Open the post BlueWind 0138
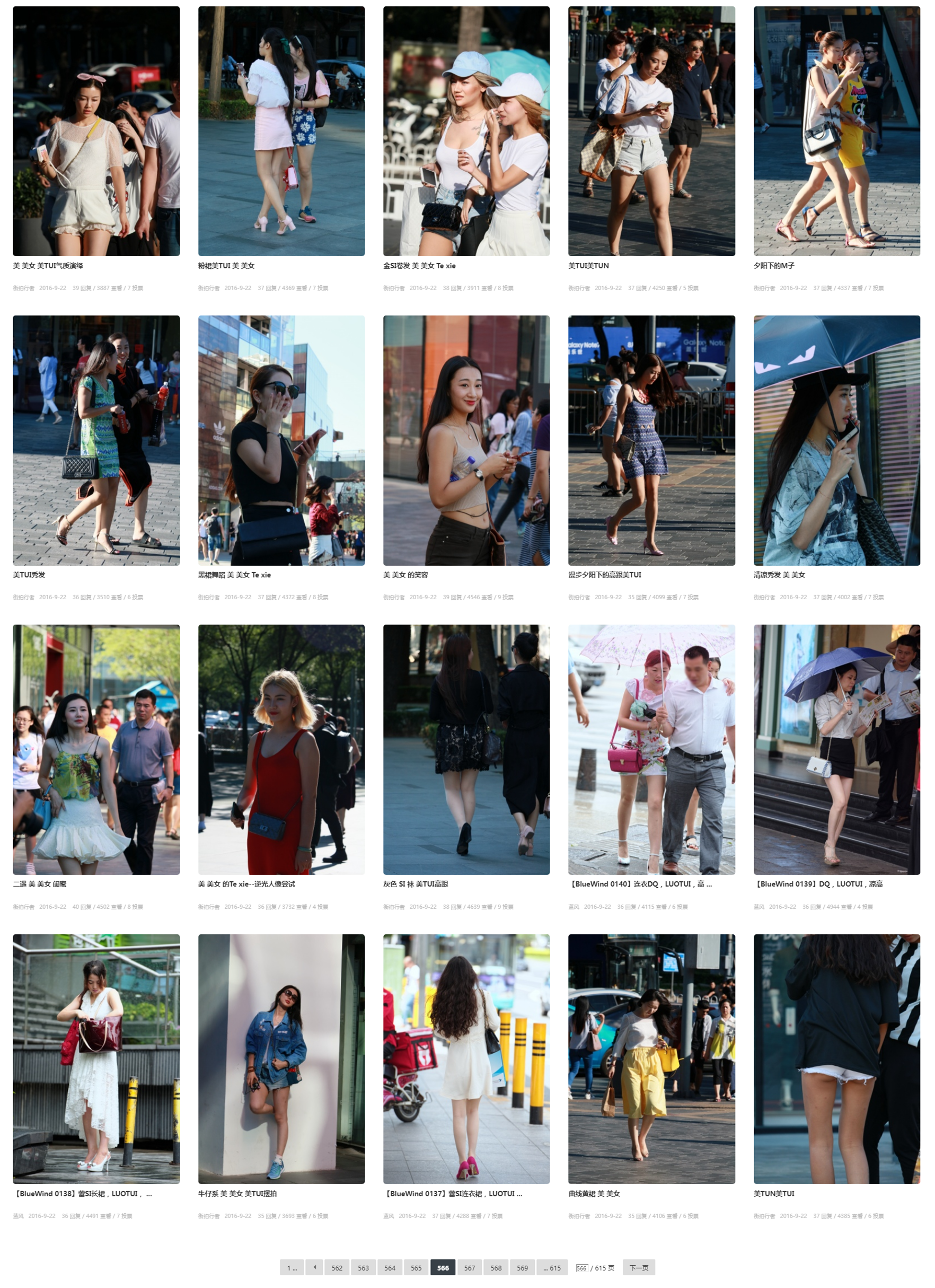The image size is (935, 1288). (x=82, y=1193)
